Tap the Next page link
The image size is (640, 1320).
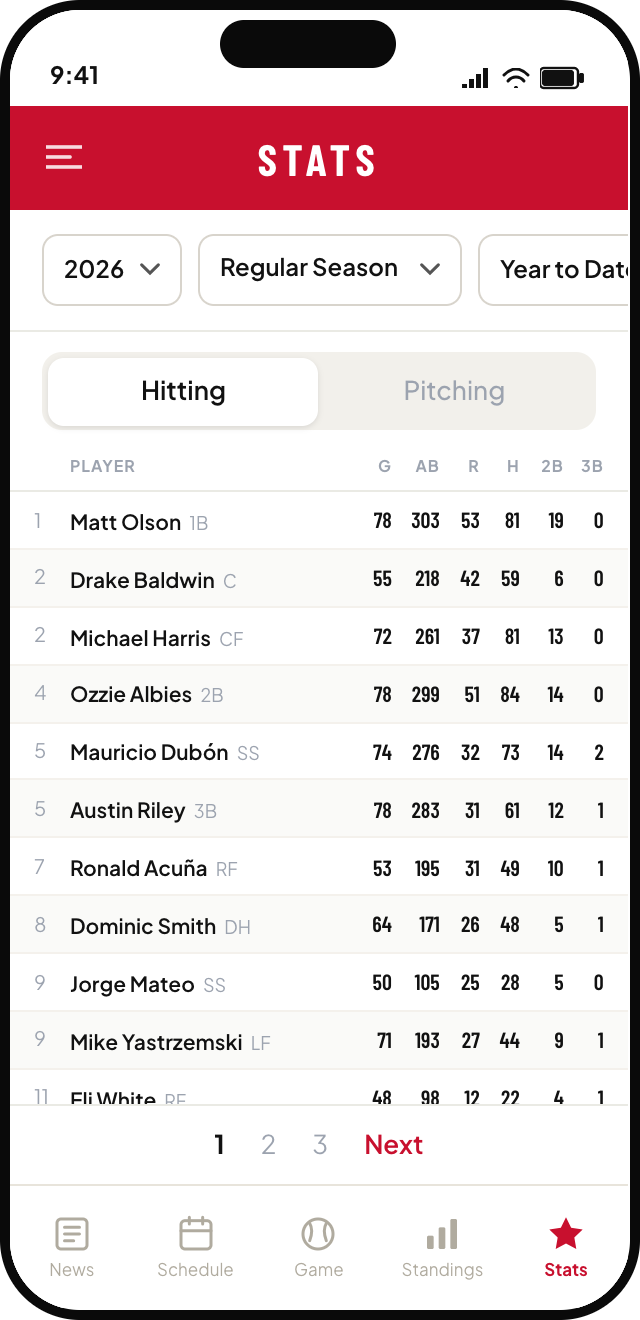[394, 1145]
